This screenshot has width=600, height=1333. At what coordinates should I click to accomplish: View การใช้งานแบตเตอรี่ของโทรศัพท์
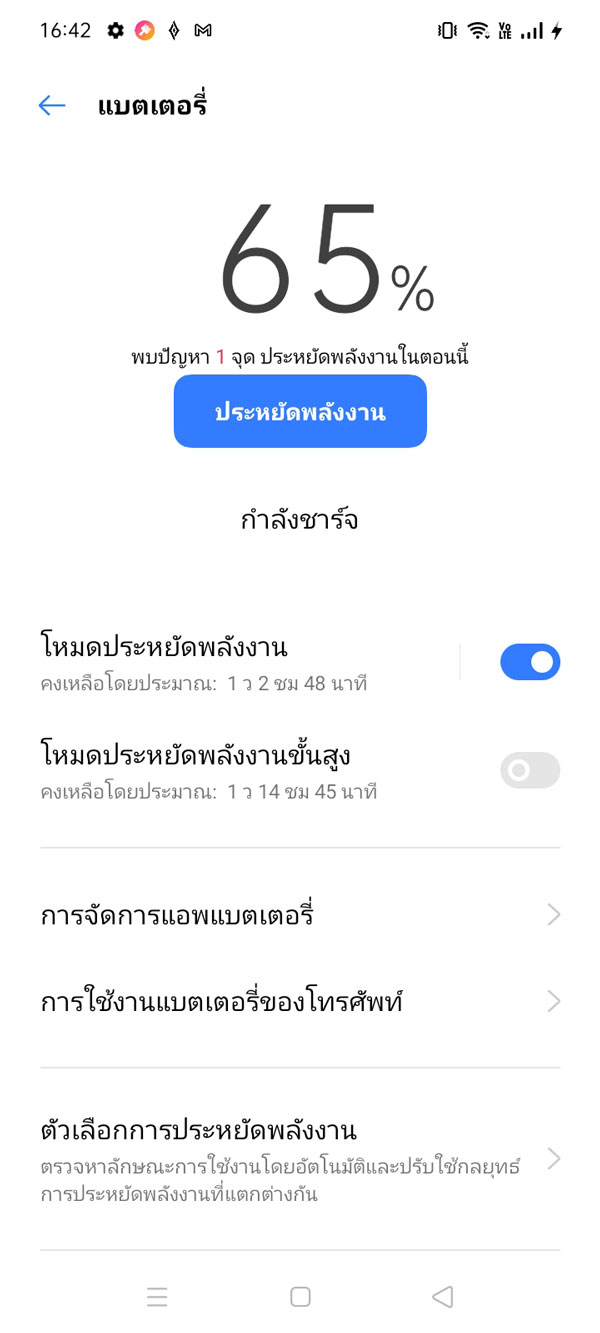pyautogui.click(x=300, y=1001)
